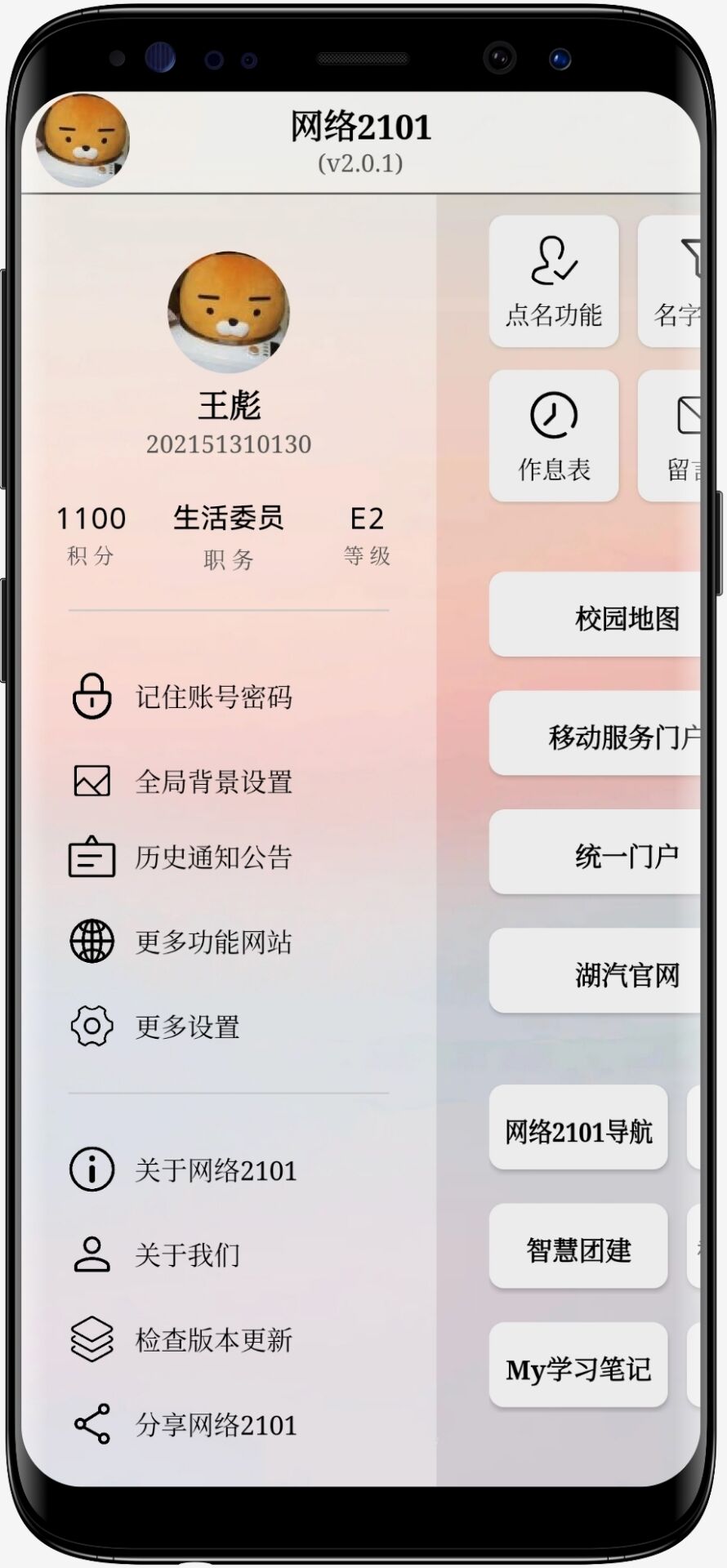Open the 作息表 tile
The image size is (727, 1568).
click(x=554, y=435)
